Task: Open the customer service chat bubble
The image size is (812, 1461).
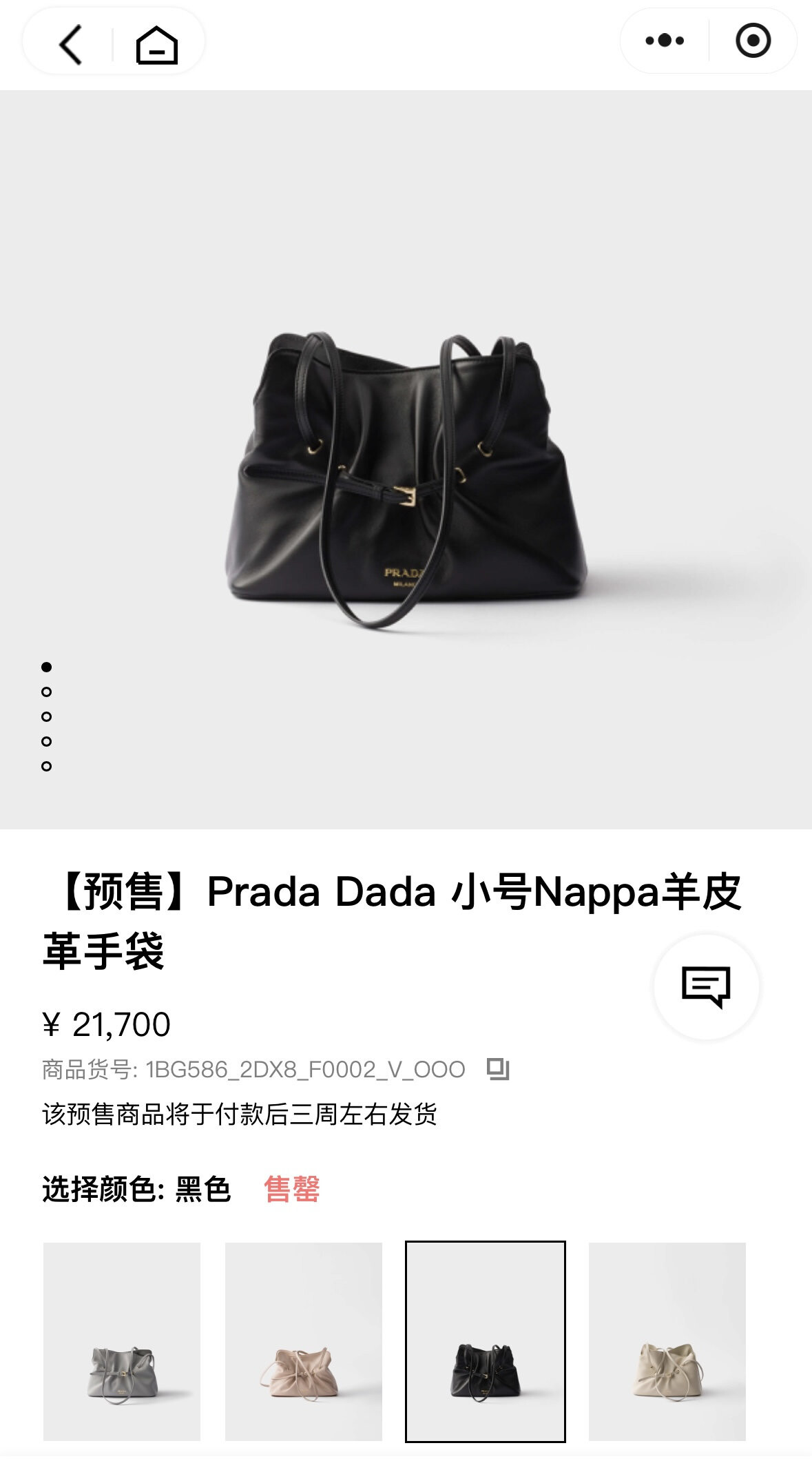Action: tap(706, 986)
